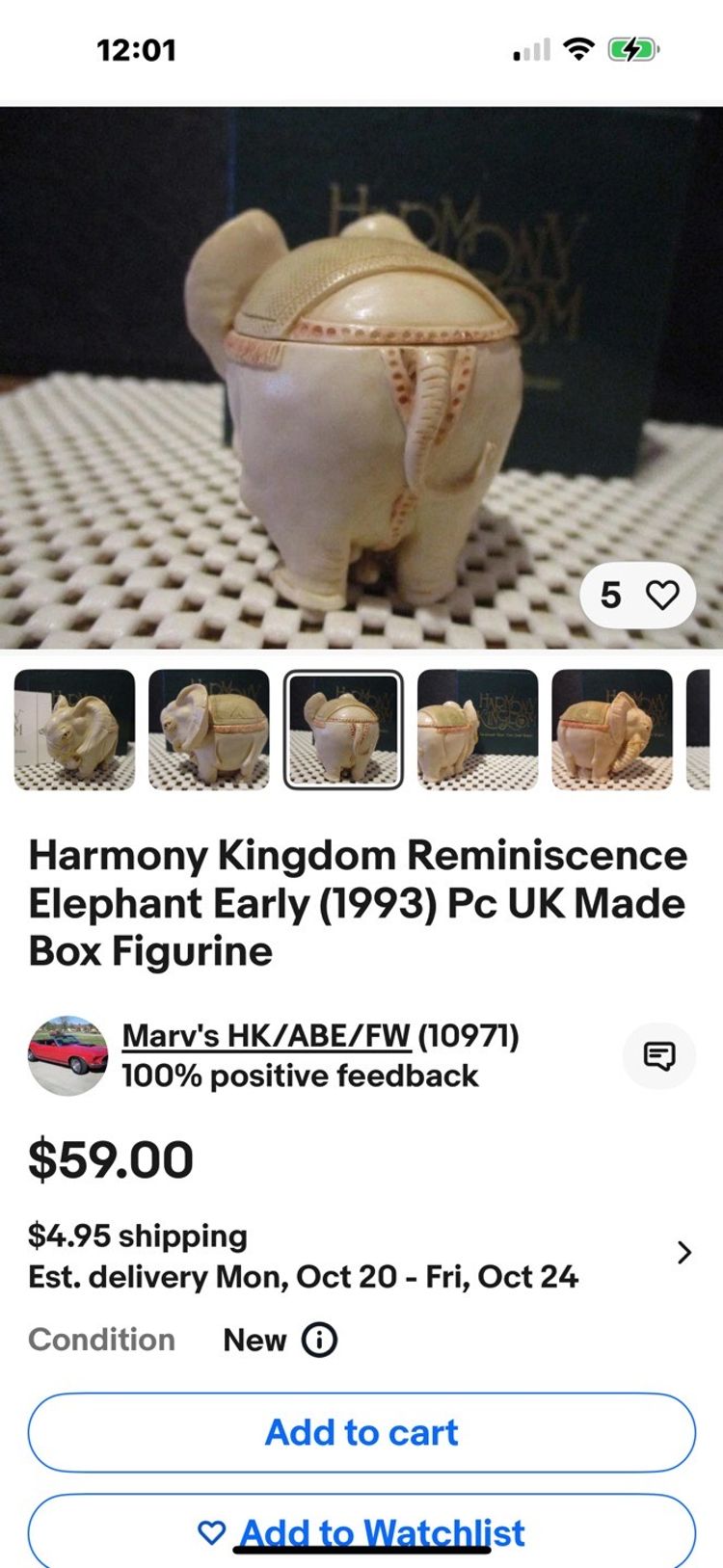This screenshot has width=723, height=1568.
Task: Select the fourth elephant thumbnail photo
Action: (477, 730)
